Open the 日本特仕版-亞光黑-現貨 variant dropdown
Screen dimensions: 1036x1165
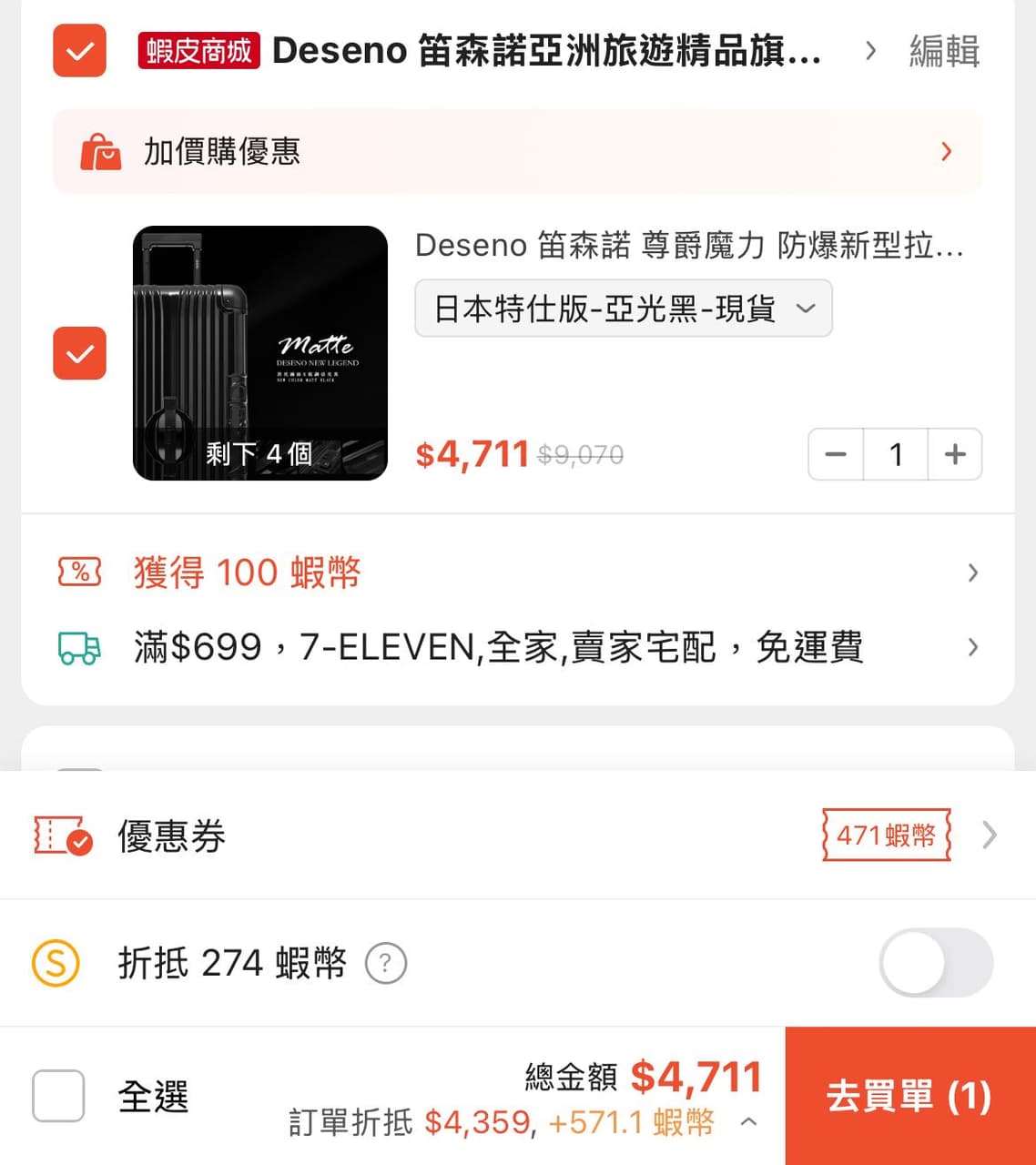623,309
